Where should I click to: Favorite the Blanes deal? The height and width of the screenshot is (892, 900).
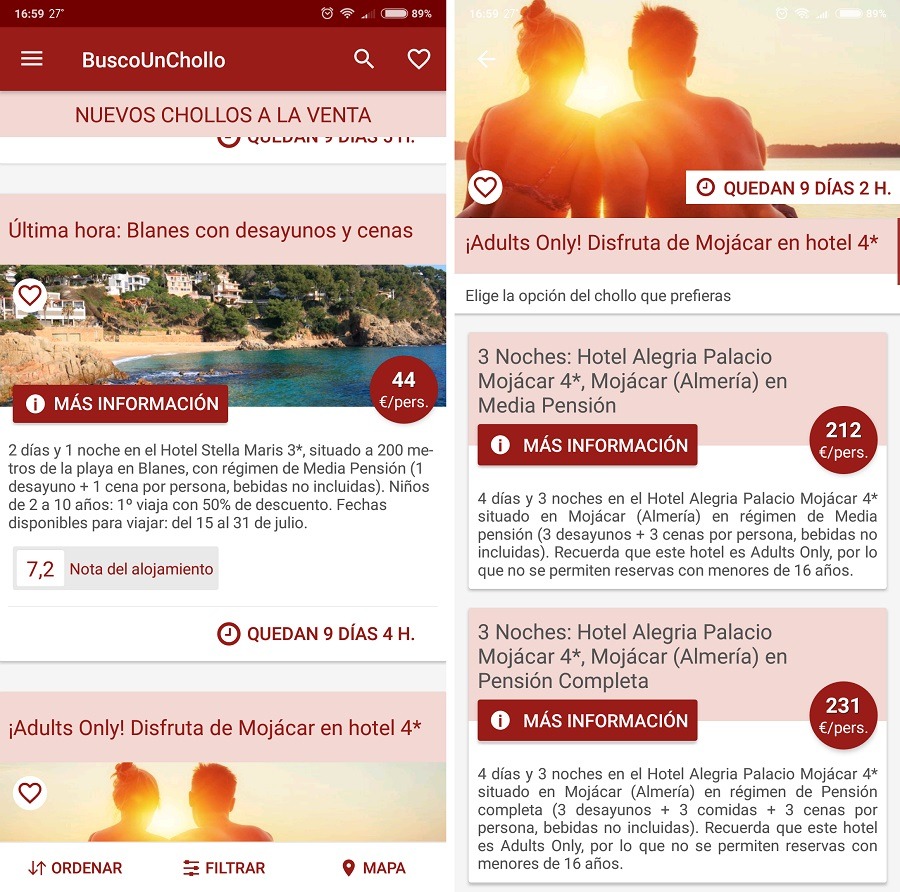[30, 295]
